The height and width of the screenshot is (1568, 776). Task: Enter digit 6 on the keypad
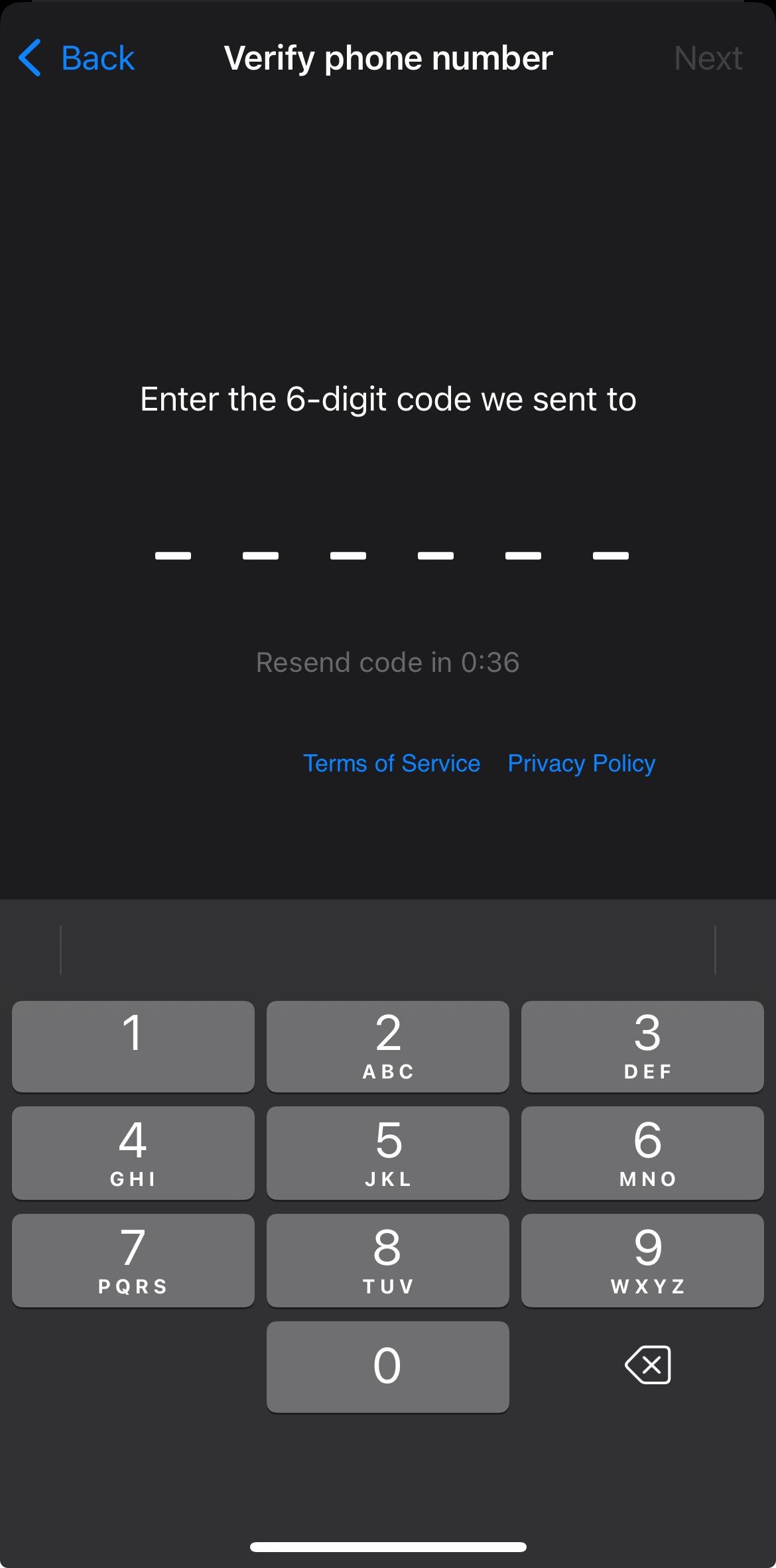(642, 1153)
